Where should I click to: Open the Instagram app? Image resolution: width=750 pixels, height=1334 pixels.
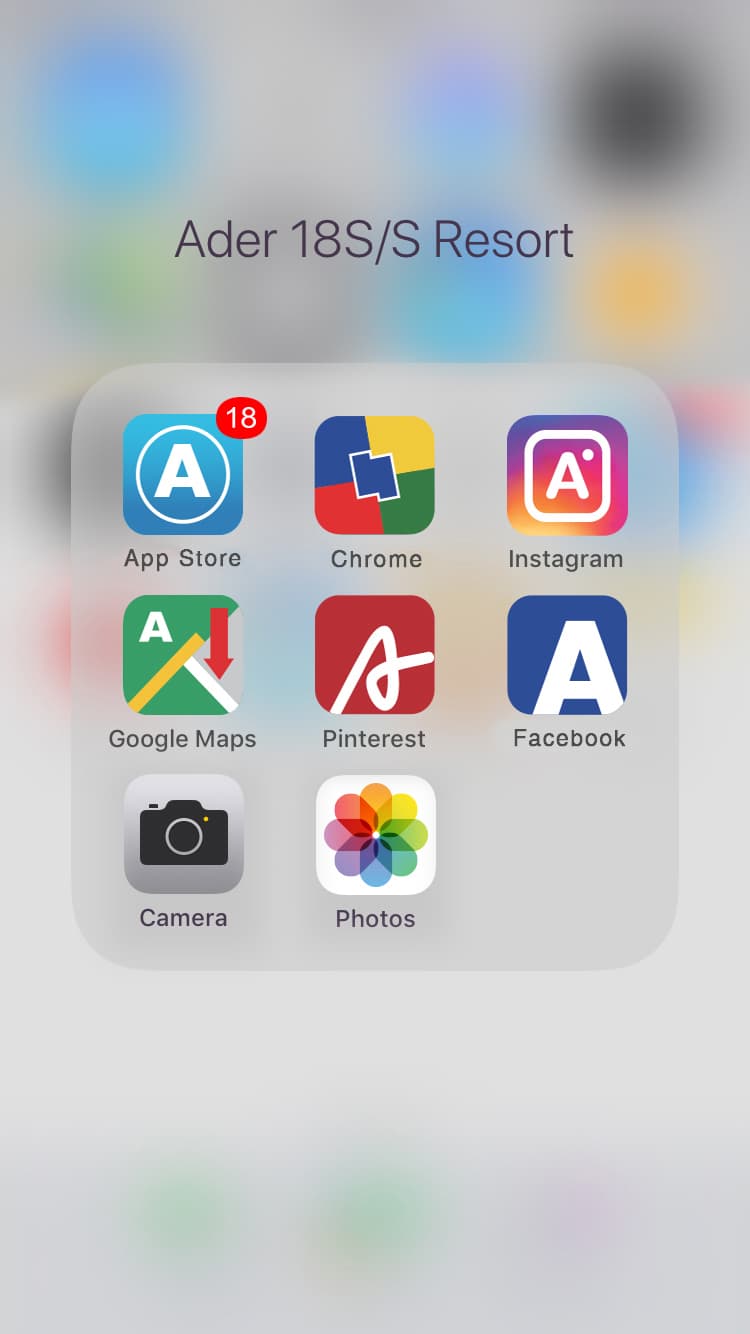click(567, 475)
